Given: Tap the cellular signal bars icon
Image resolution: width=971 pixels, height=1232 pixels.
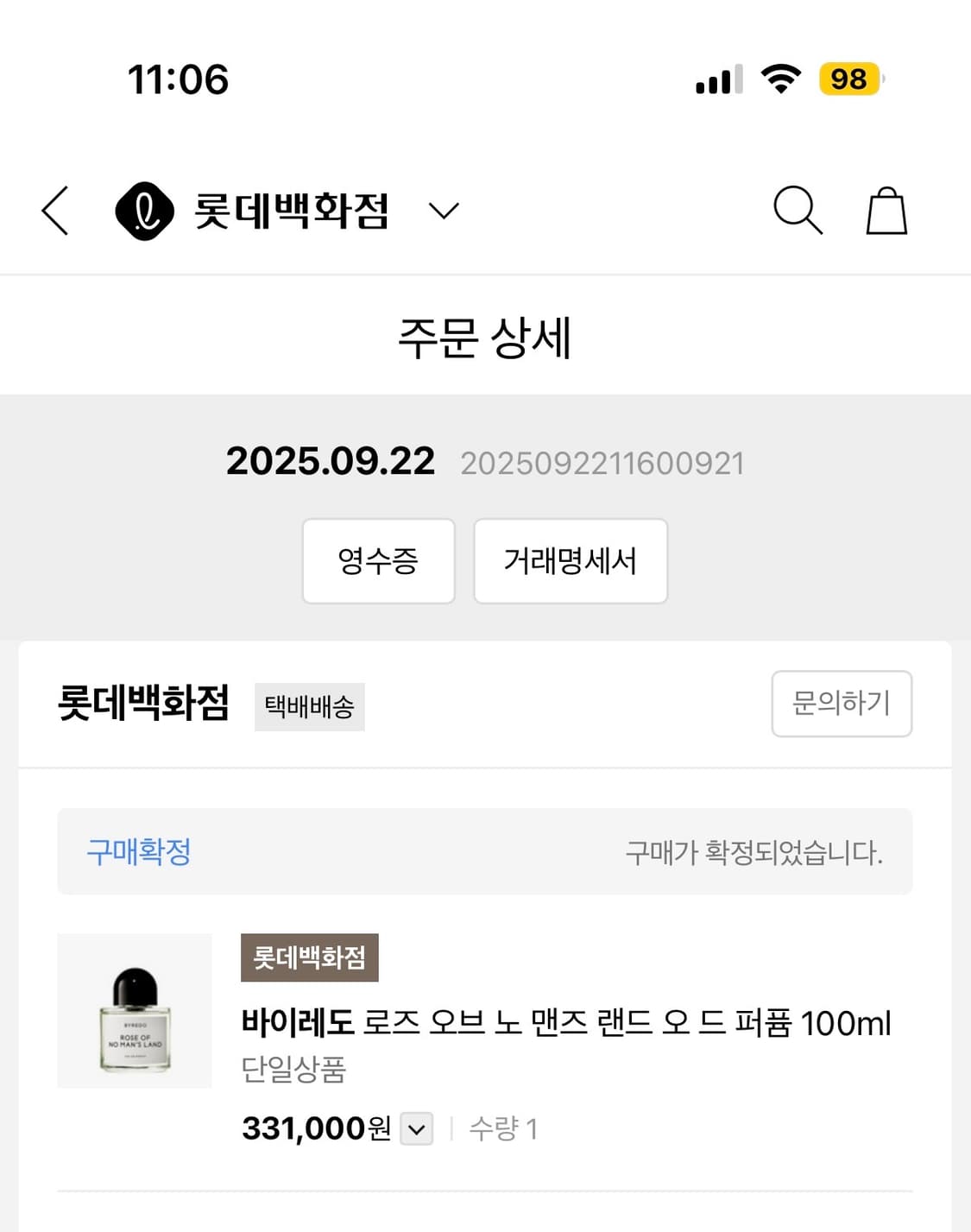Looking at the screenshot, I should tap(718, 79).
